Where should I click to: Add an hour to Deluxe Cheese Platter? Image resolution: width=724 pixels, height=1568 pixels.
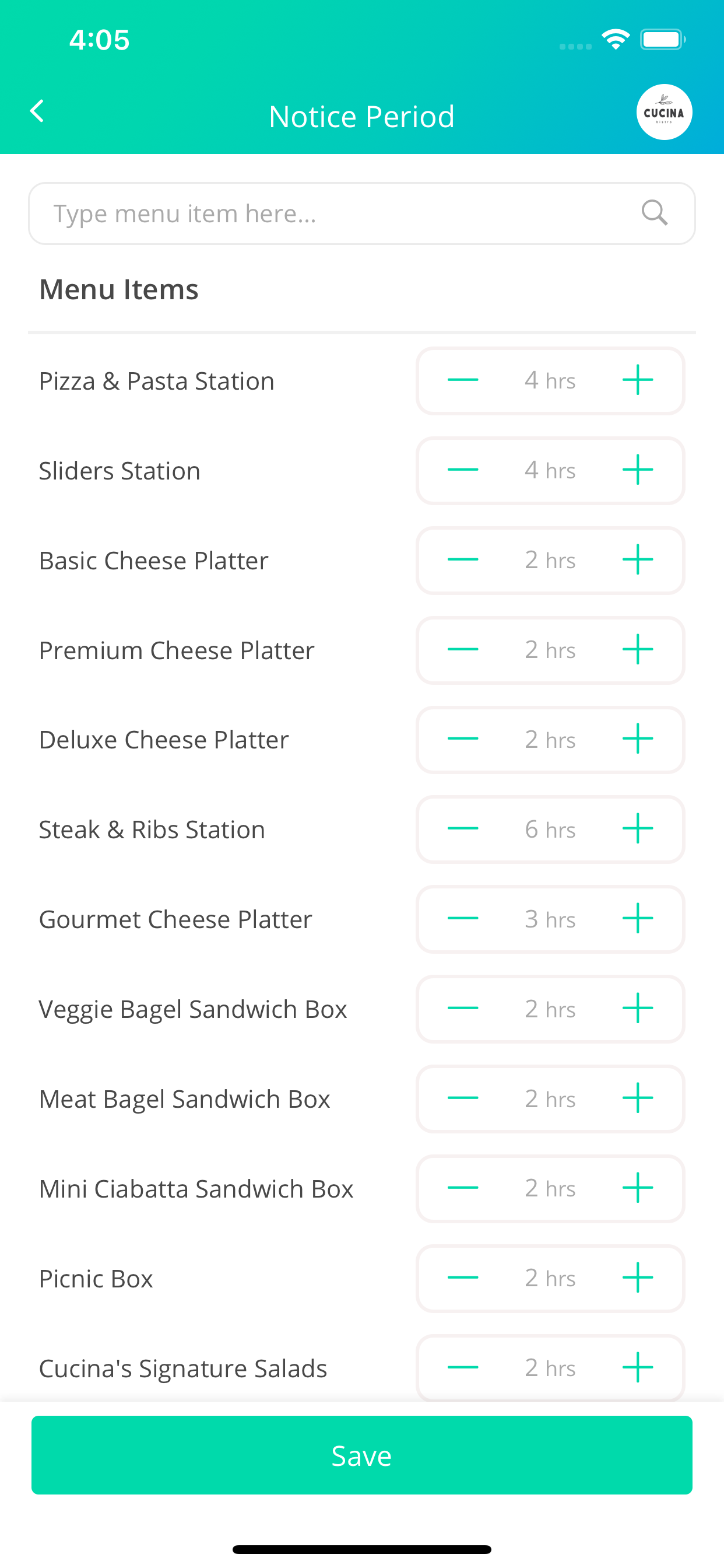637,740
